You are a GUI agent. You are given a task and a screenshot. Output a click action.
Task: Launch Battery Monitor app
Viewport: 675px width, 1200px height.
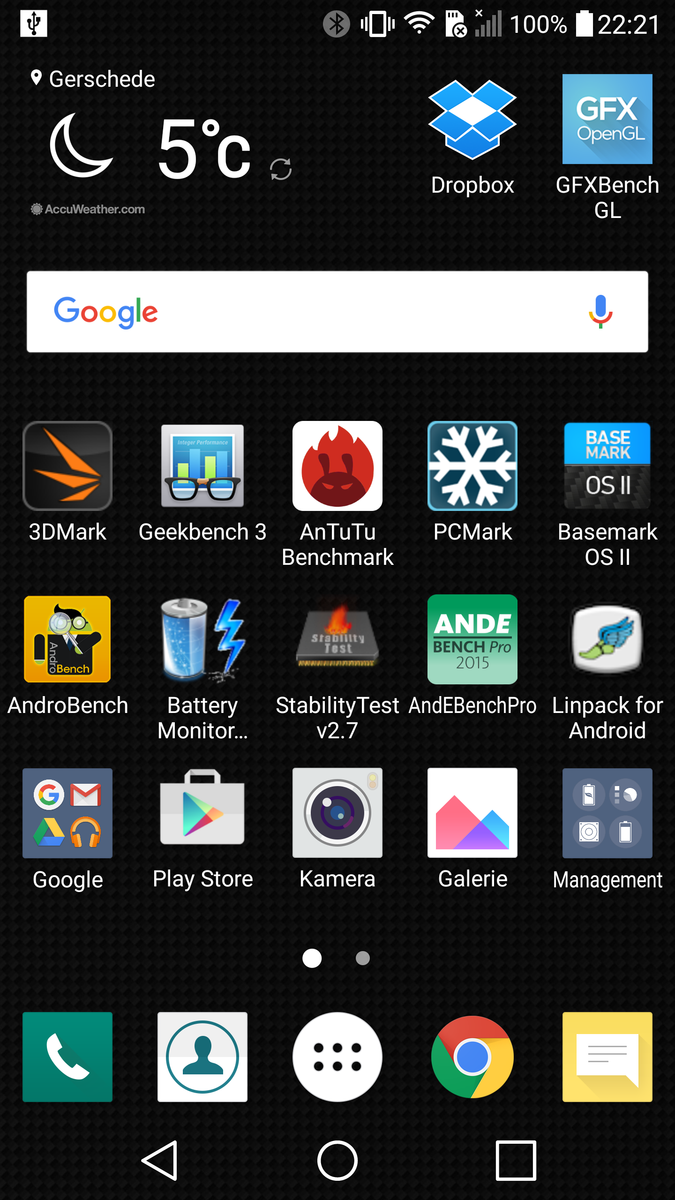tap(202, 640)
